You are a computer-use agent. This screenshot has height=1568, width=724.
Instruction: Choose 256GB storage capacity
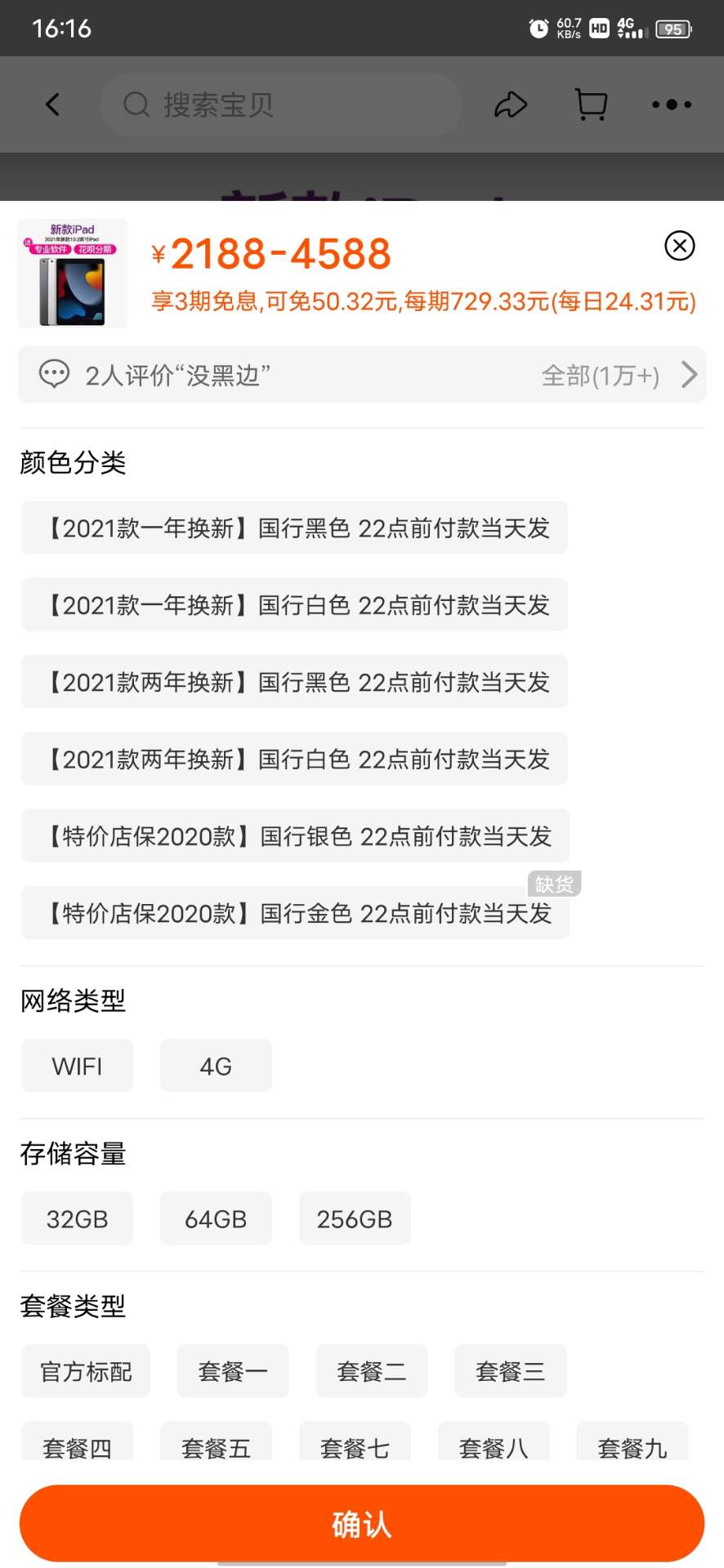point(355,1218)
